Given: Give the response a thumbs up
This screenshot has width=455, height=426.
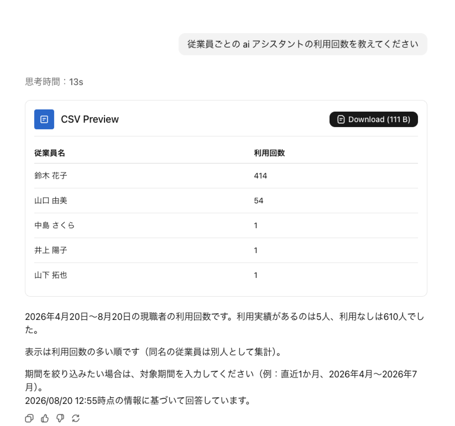Looking at the screenshot, I should [x=45, y=418].
